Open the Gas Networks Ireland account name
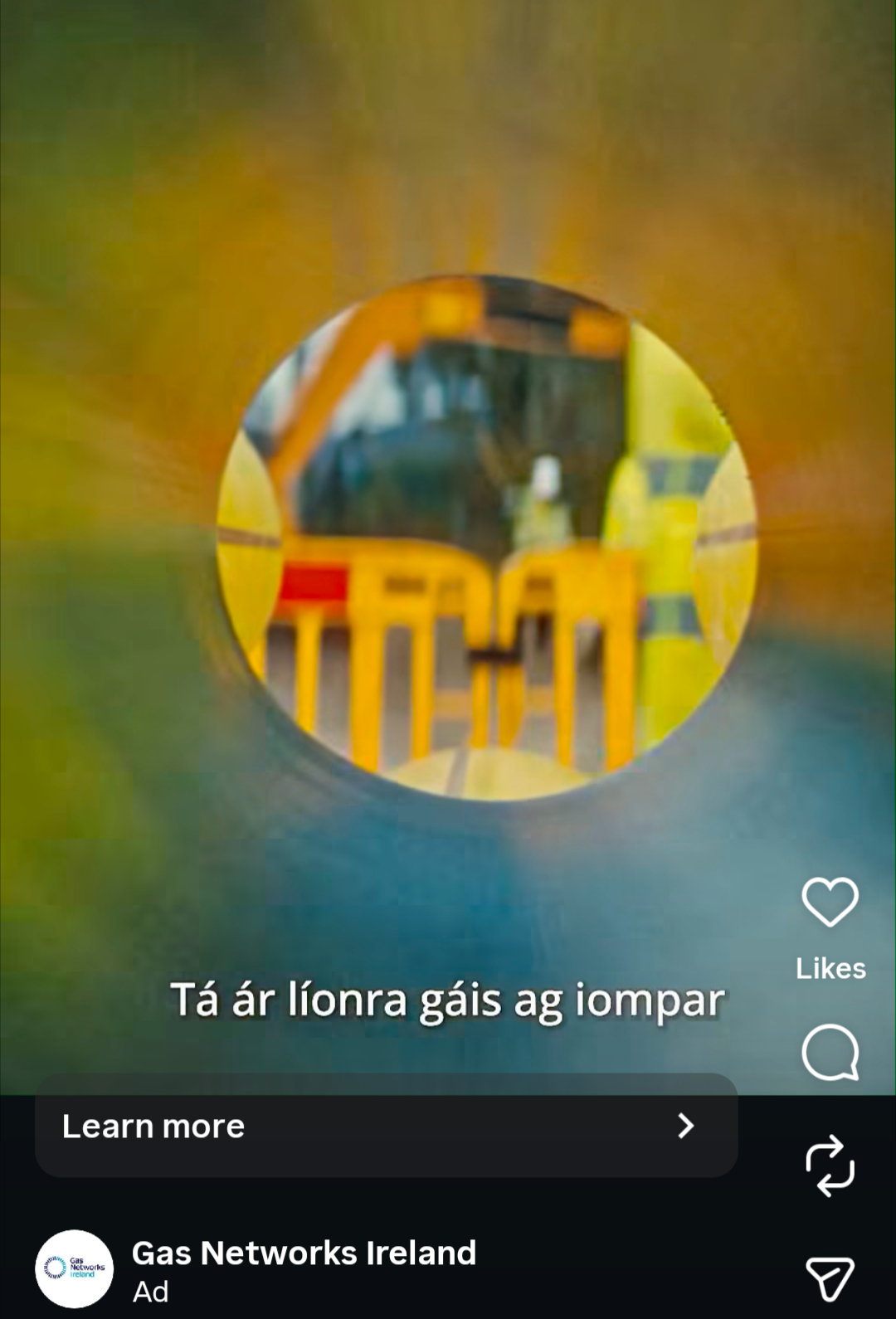This screenshot has height=1319, width=896. pyautogui.click(x=304, y=1253)
